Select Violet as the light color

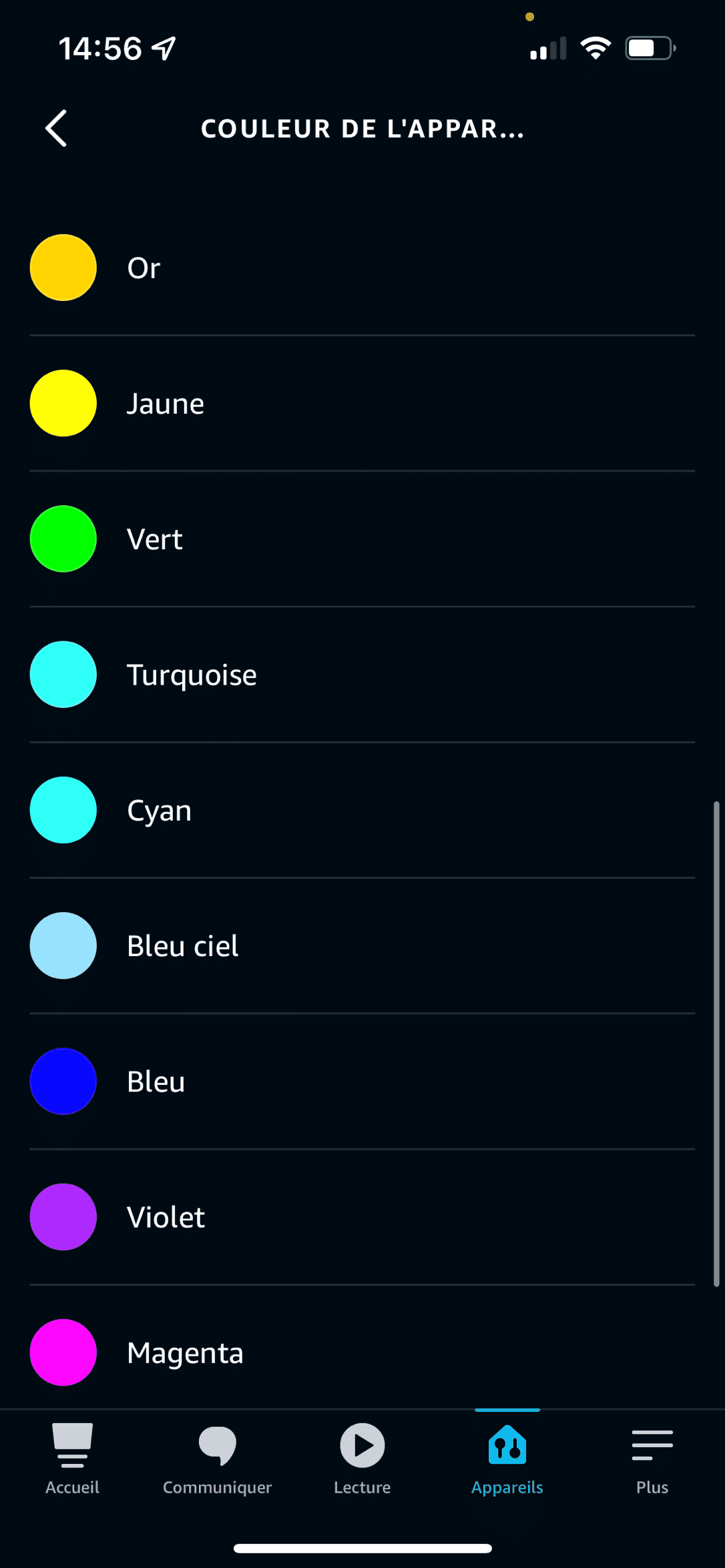[x=362, y=1216]
